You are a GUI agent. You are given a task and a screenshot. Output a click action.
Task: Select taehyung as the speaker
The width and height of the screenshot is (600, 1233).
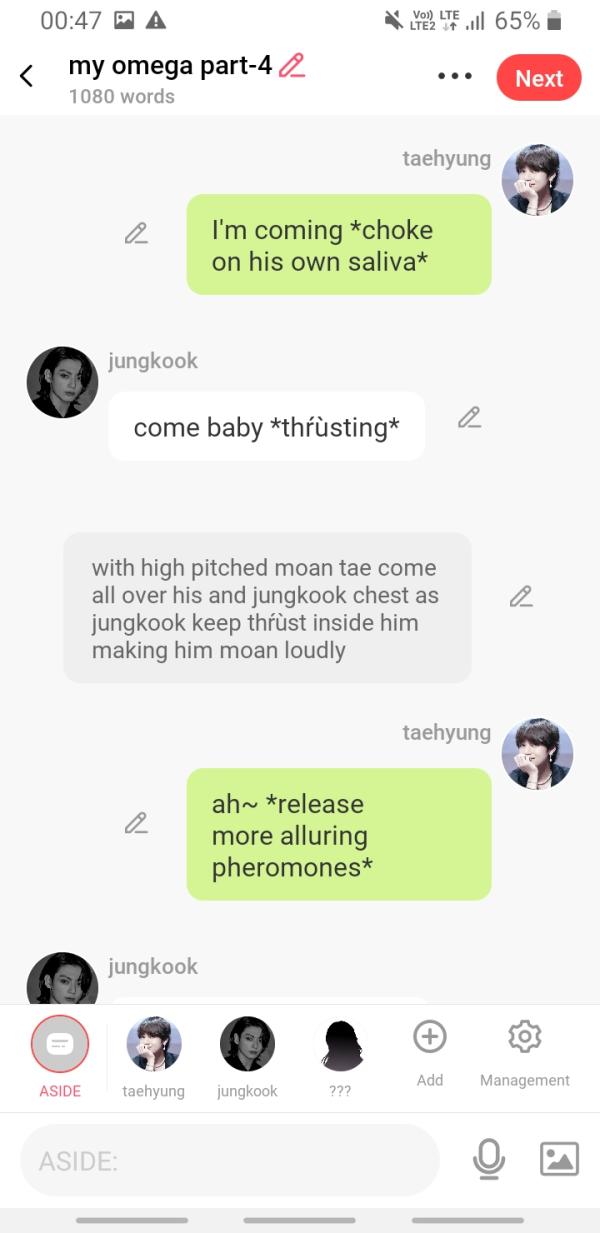(154, 1045)
